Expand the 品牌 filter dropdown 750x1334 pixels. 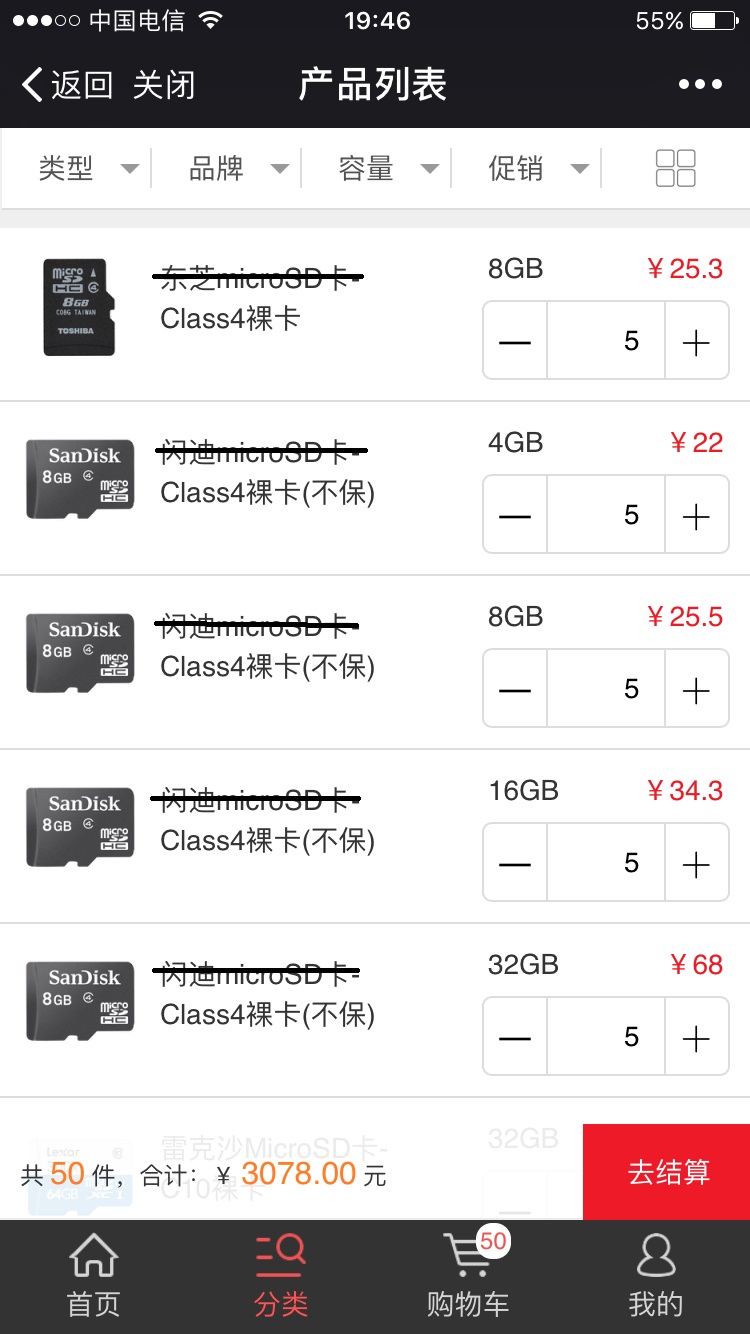(238, 168)
